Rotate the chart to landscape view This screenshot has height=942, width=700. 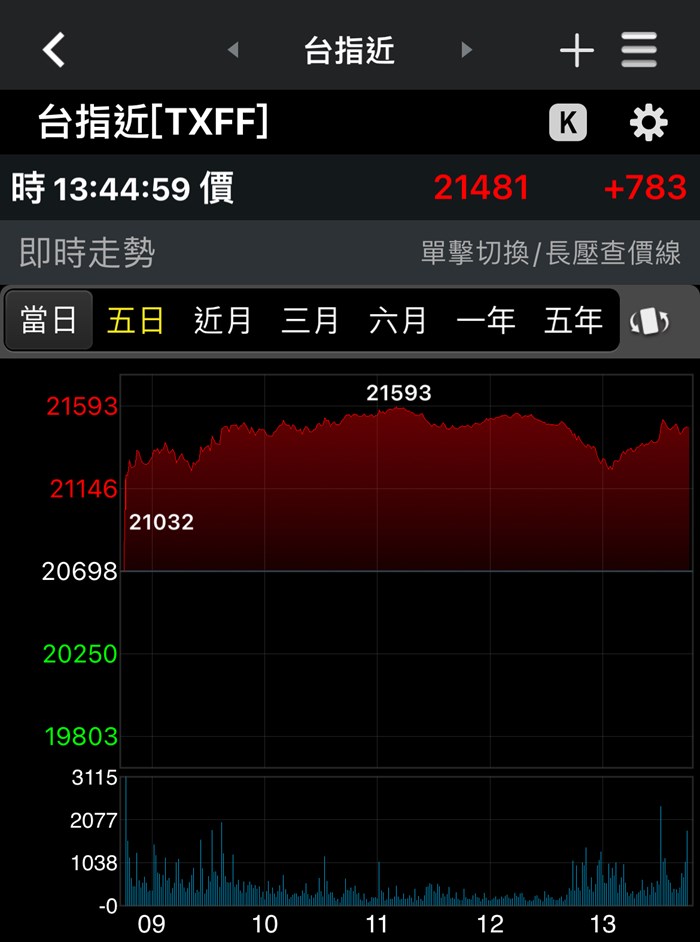click(649, 321)
